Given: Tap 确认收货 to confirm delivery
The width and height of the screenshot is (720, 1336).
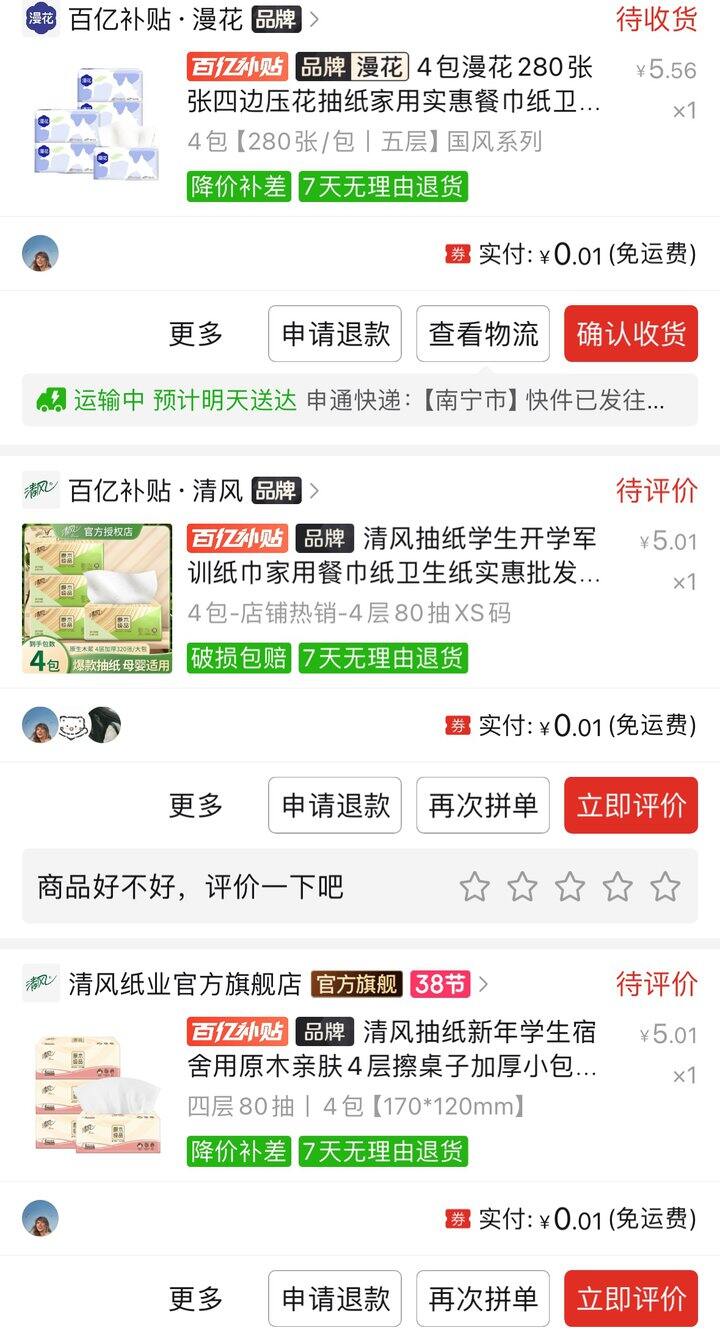Looking at the screenshot, I should click(x=630, y=334).
